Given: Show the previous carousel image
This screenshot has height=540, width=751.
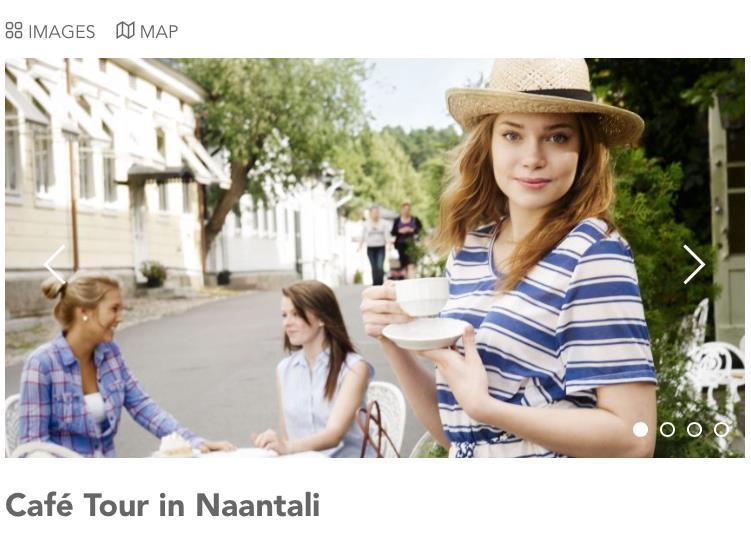Looking at the screenshot, I should coord(55,264).
